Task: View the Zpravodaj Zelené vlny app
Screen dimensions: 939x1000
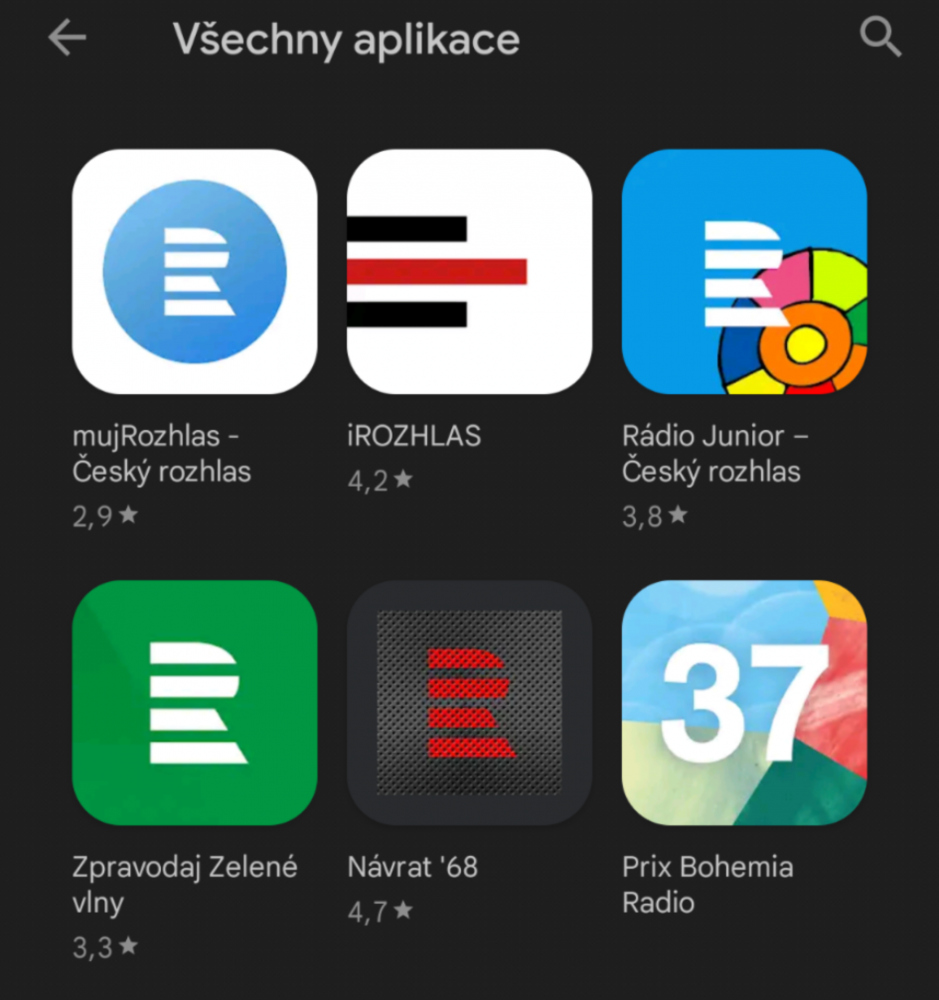Action: tap(194, 702)
